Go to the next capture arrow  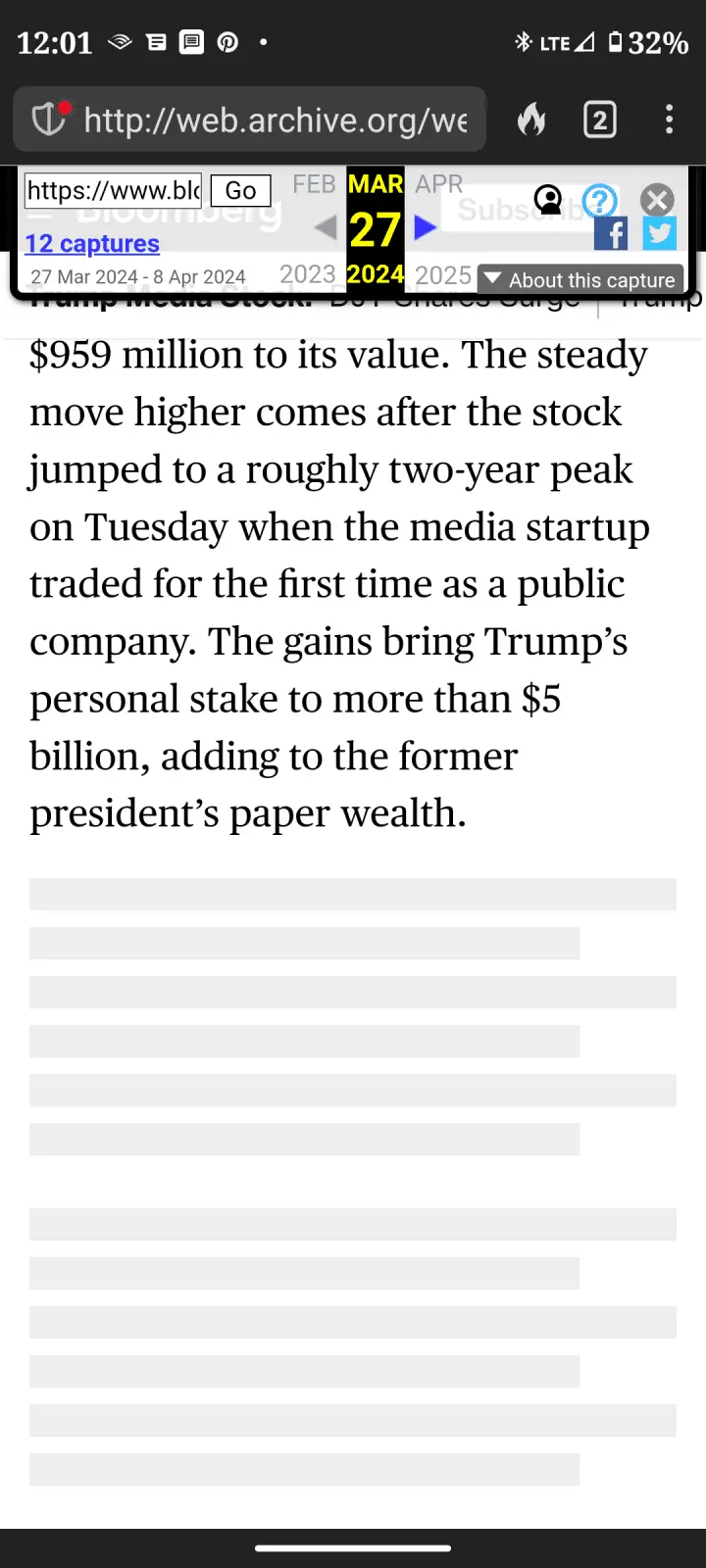(x=424, y=228)
